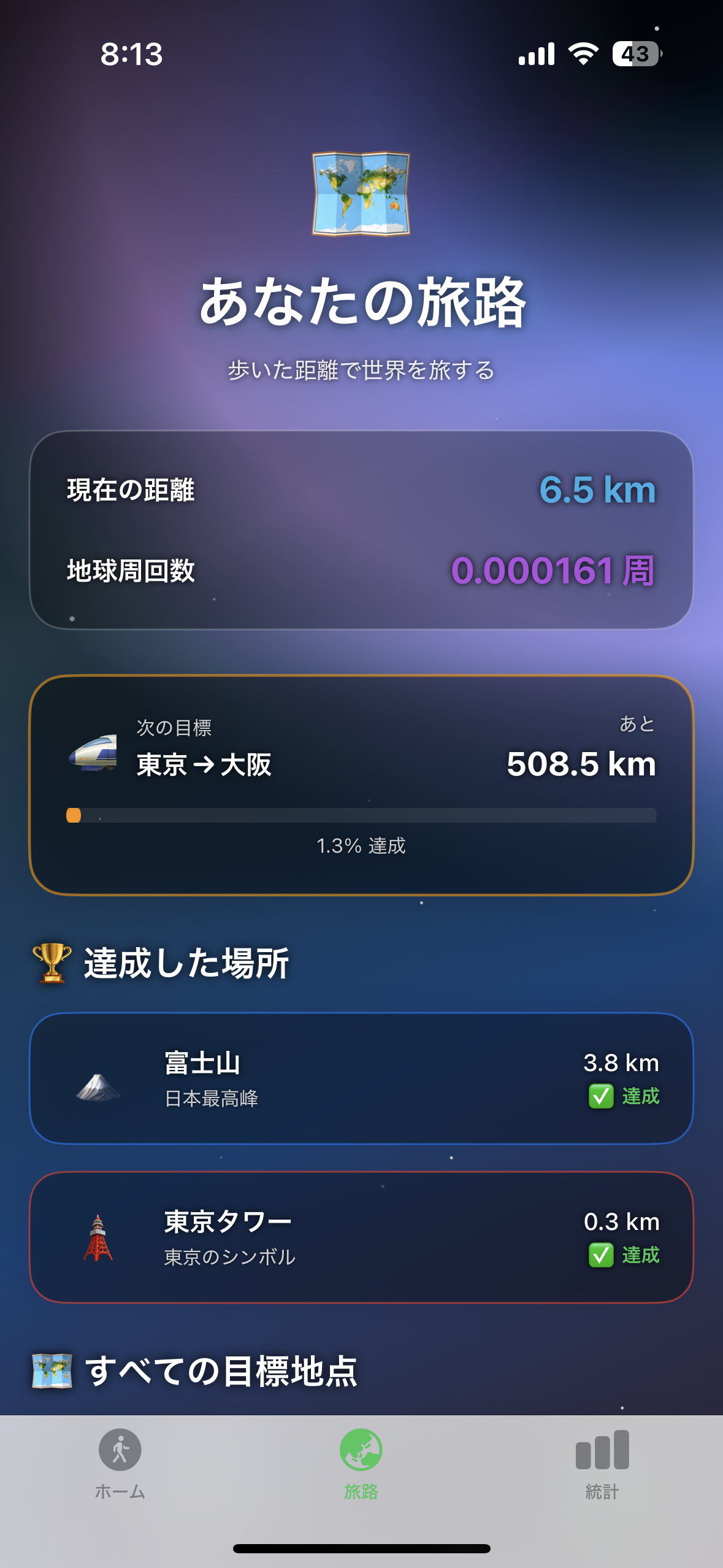Viewport: 723px width, 1568px height.
Task: Switch to the ホーム tab
Action: pyautogui.click(x=120, y=1463)
